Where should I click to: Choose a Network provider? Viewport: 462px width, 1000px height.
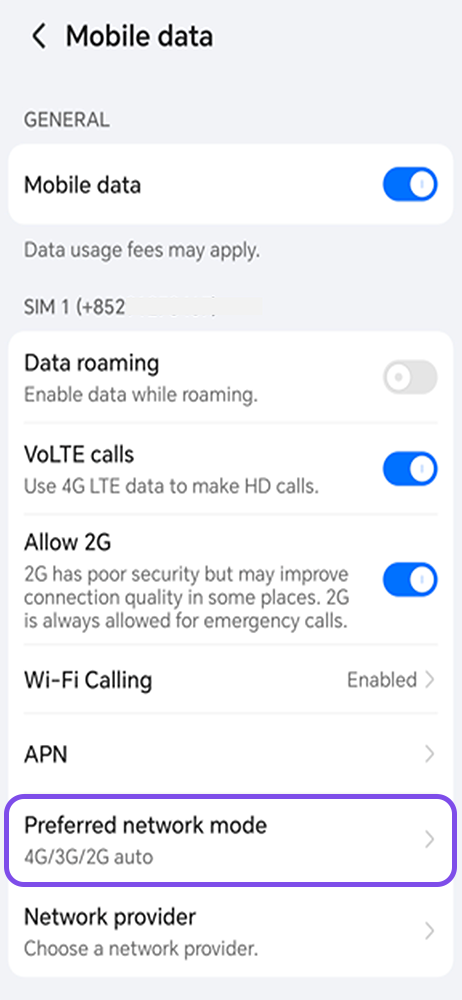click(x=231, y=932)
